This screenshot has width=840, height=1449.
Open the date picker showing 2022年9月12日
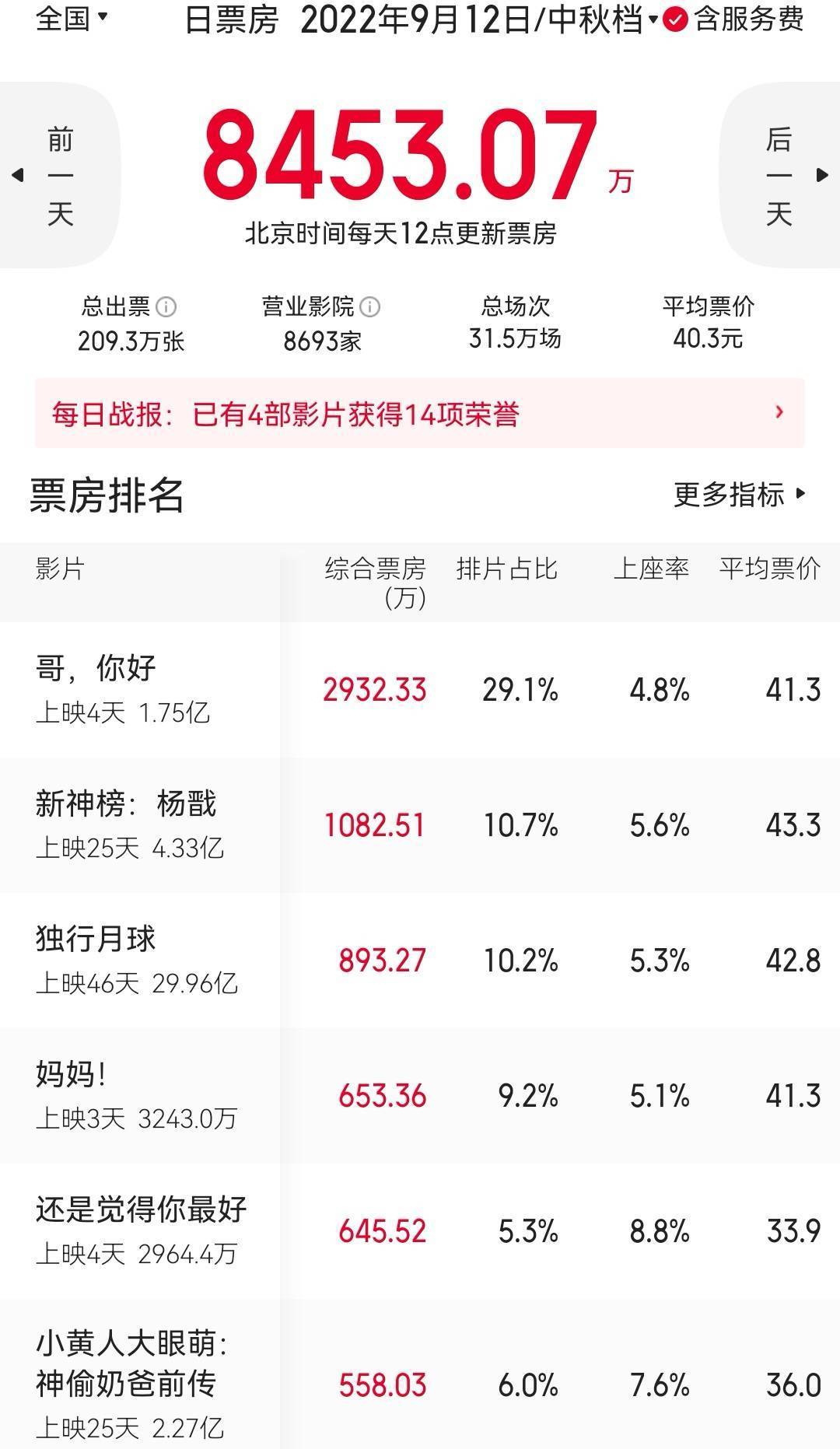pyautogui.click(x=479, y=19)
